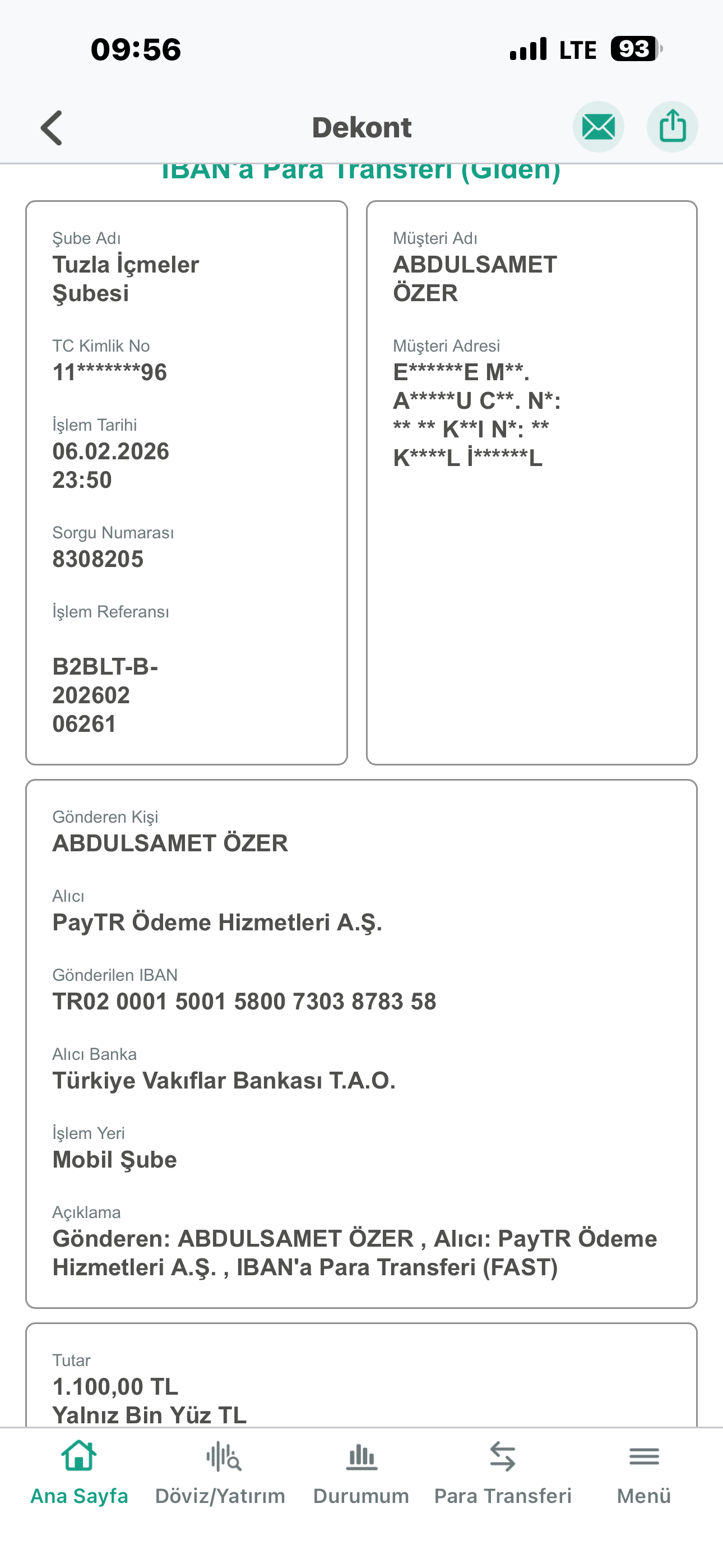Image resolution: width=723 pixels, height=1568 pixels.
Task: Open the Durumum tab
Action: [361, 1473]
